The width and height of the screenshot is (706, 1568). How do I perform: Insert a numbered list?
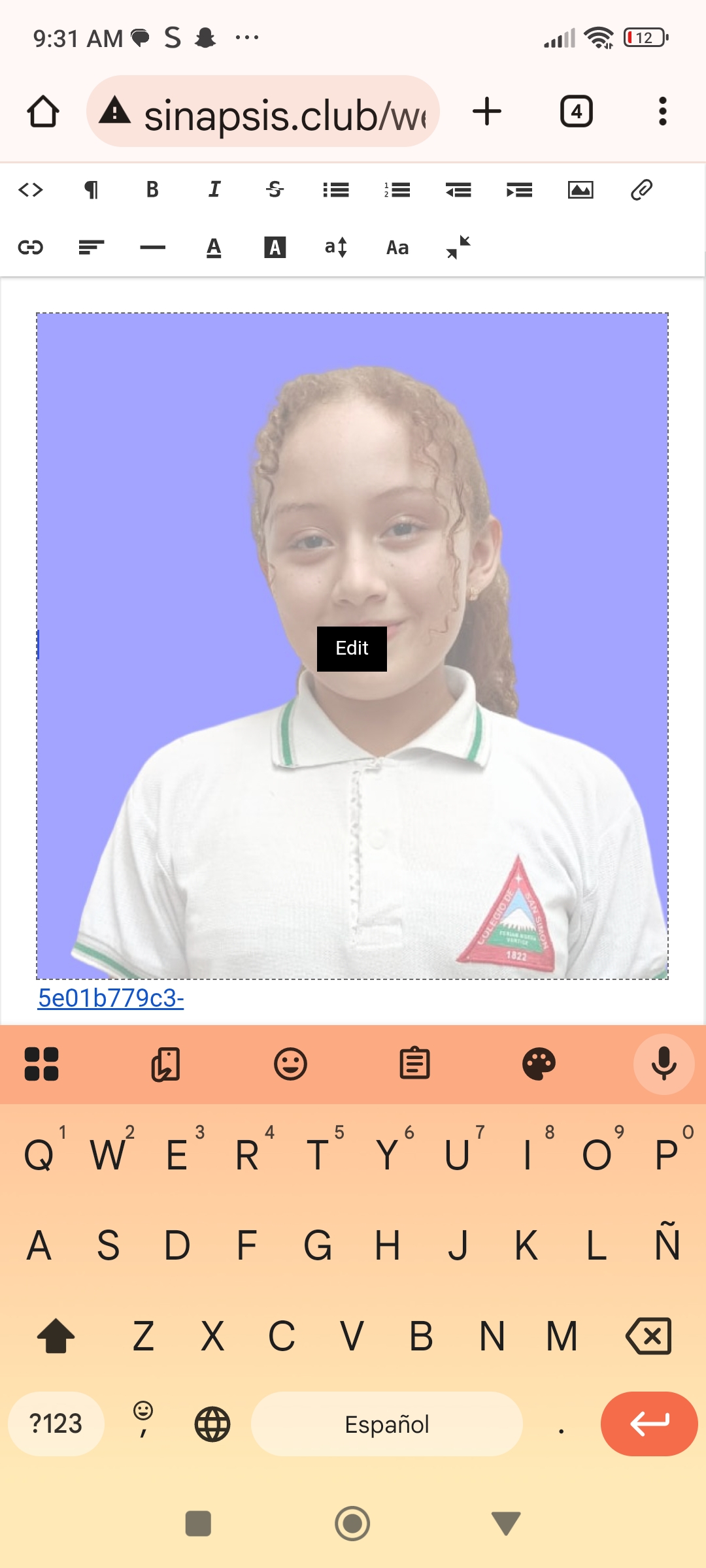click(x=397, y=190)
